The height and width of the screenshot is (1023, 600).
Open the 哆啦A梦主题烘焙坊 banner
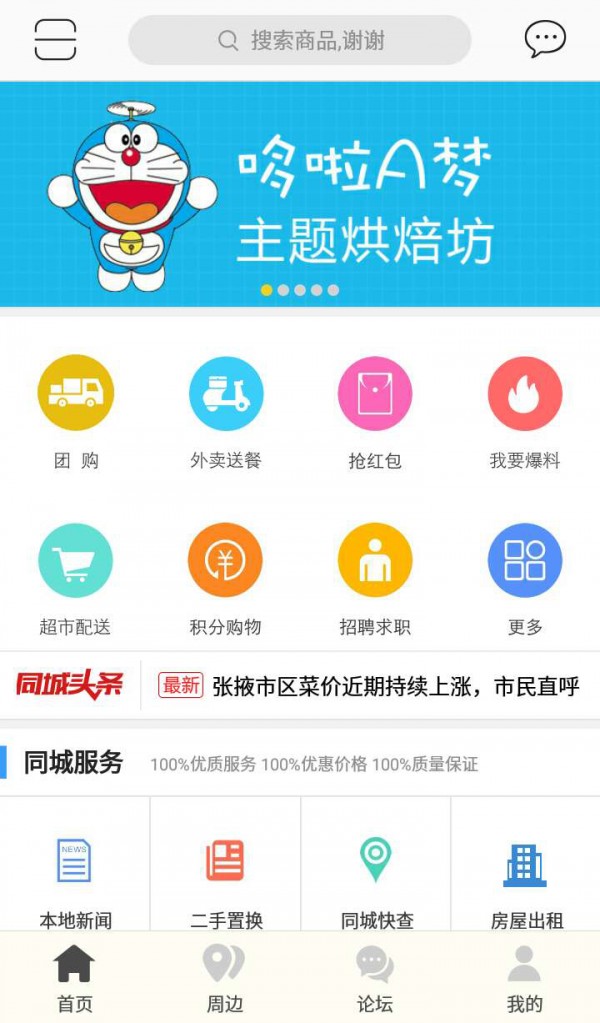300,194
